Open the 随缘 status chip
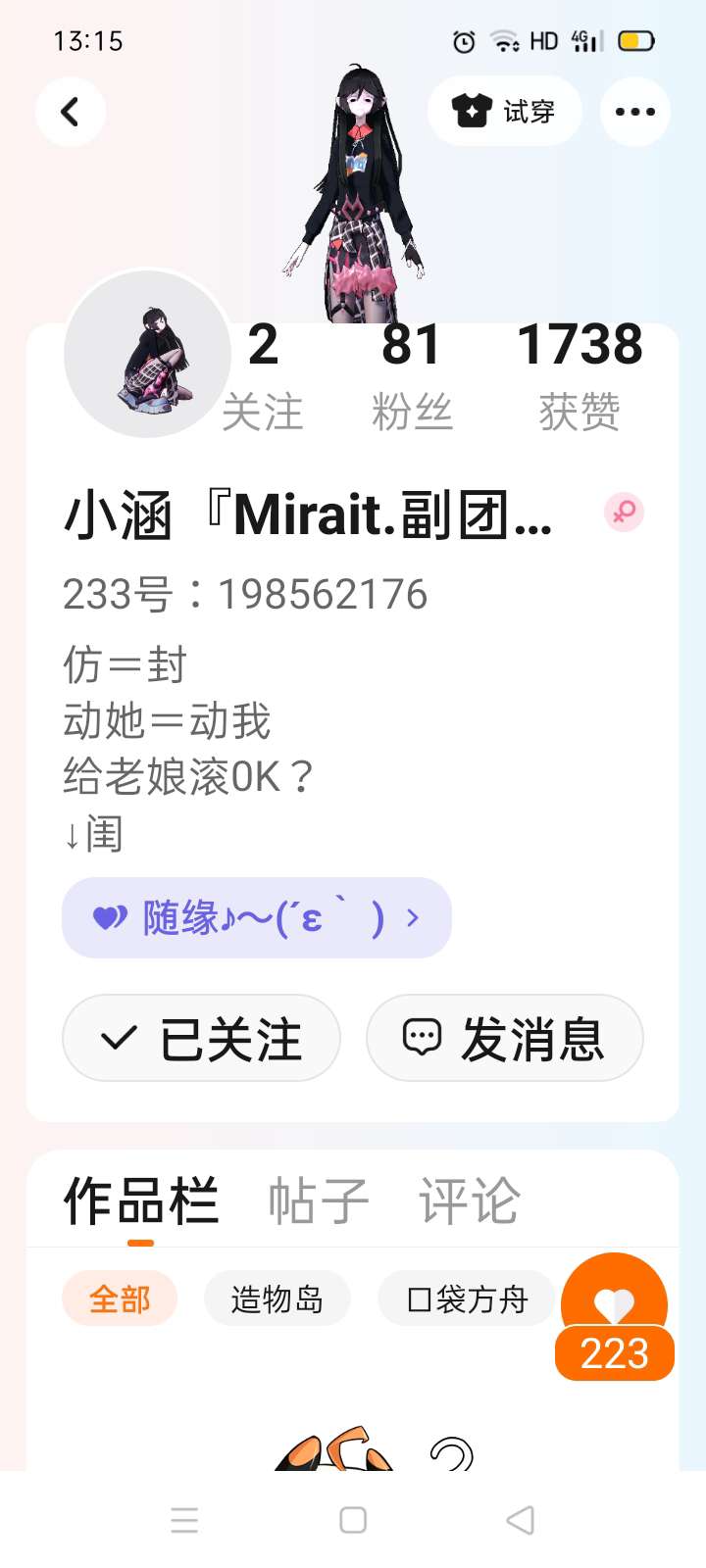The image size is (706, 1568). pyautogui.click(x=256, y=918)
